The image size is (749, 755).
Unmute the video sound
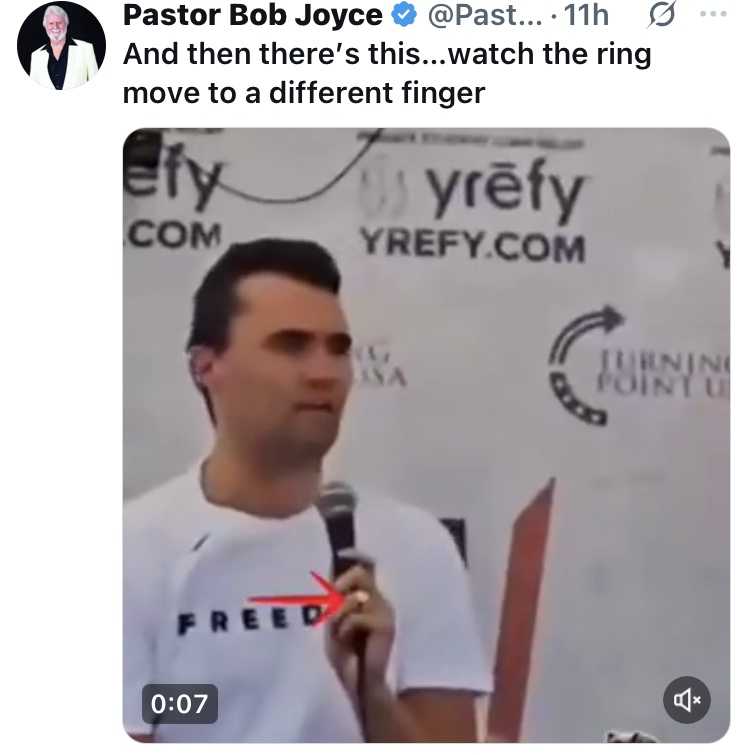(687, 701)
